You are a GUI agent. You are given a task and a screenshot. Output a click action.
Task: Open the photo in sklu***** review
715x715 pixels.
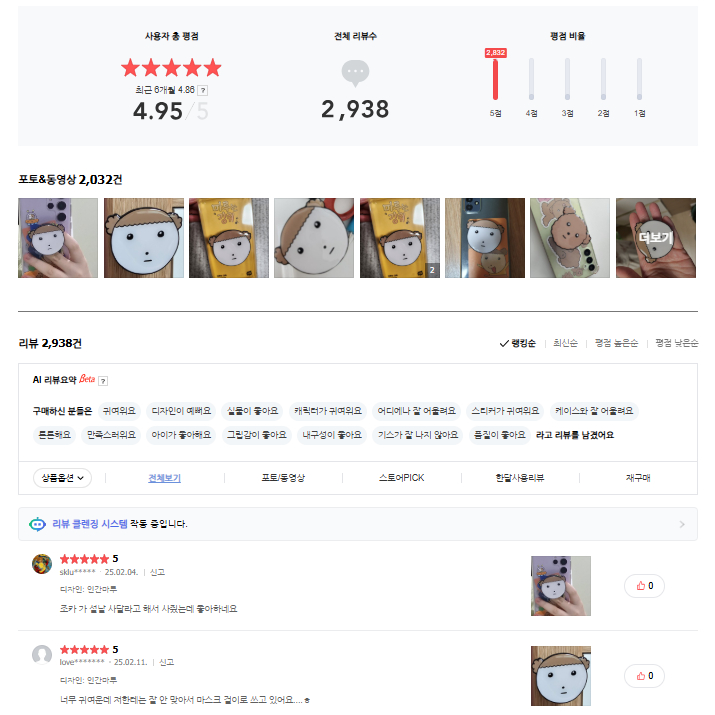(x=560, y=586)
